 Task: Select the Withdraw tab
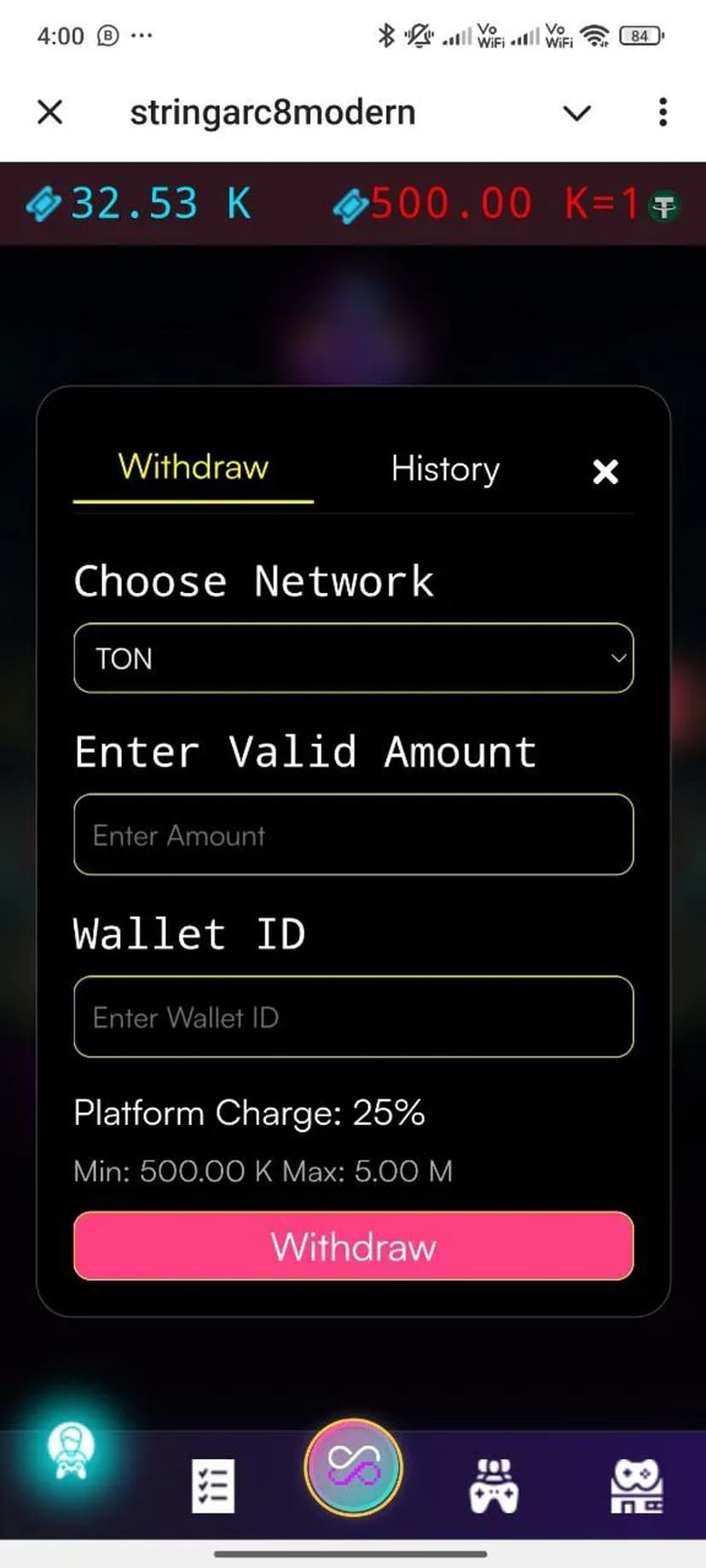(x=194, y=468)
